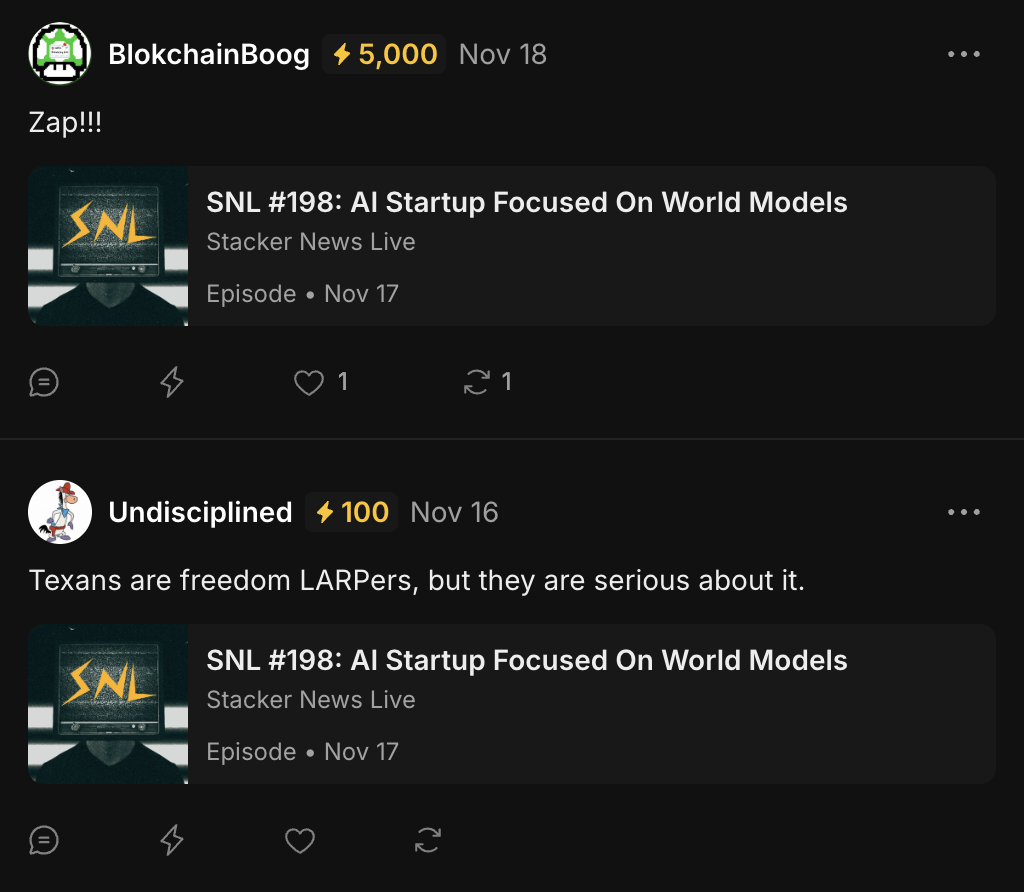Send a zap to Undisciplined's post
The width and height of the screenshot is (1024, 892).
172,840
